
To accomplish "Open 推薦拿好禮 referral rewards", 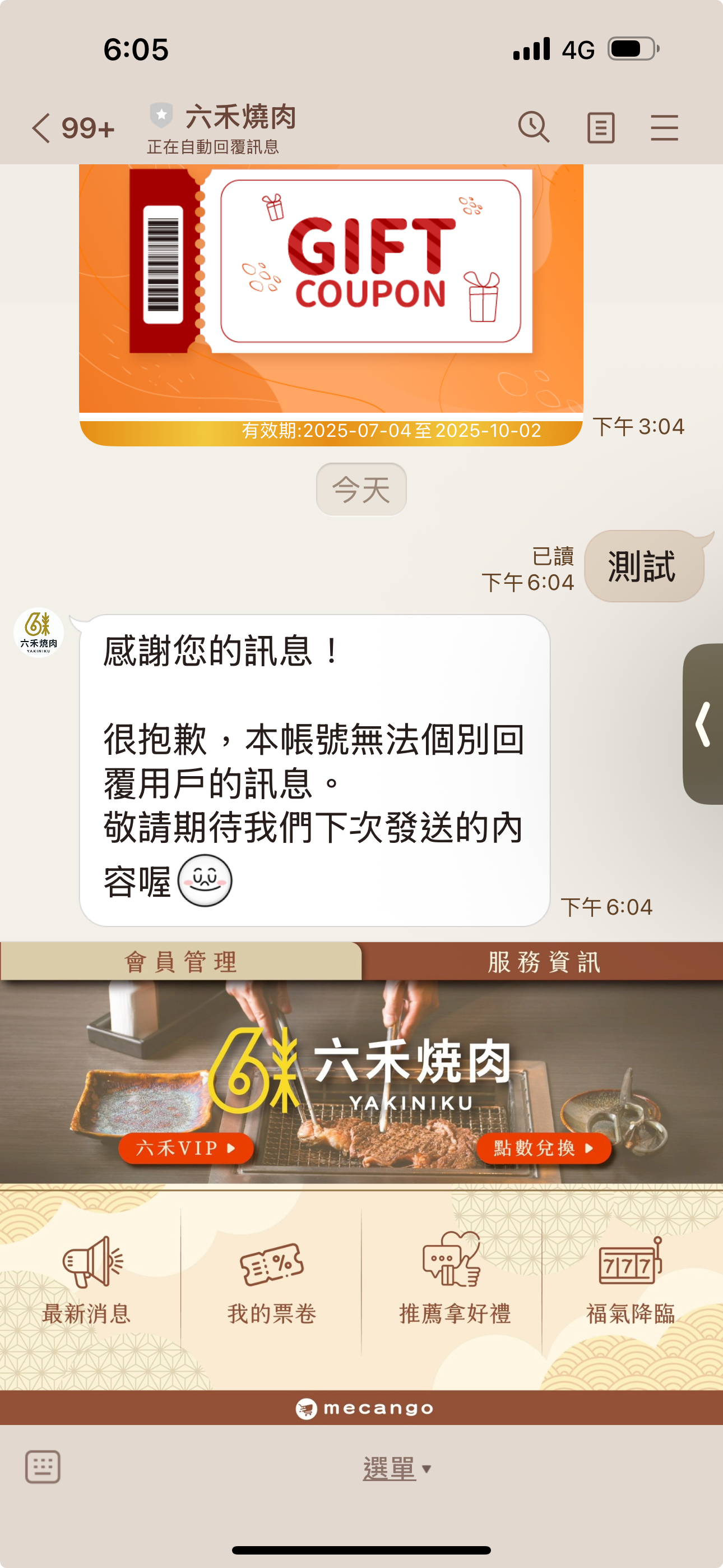I will pos(453,1278).
